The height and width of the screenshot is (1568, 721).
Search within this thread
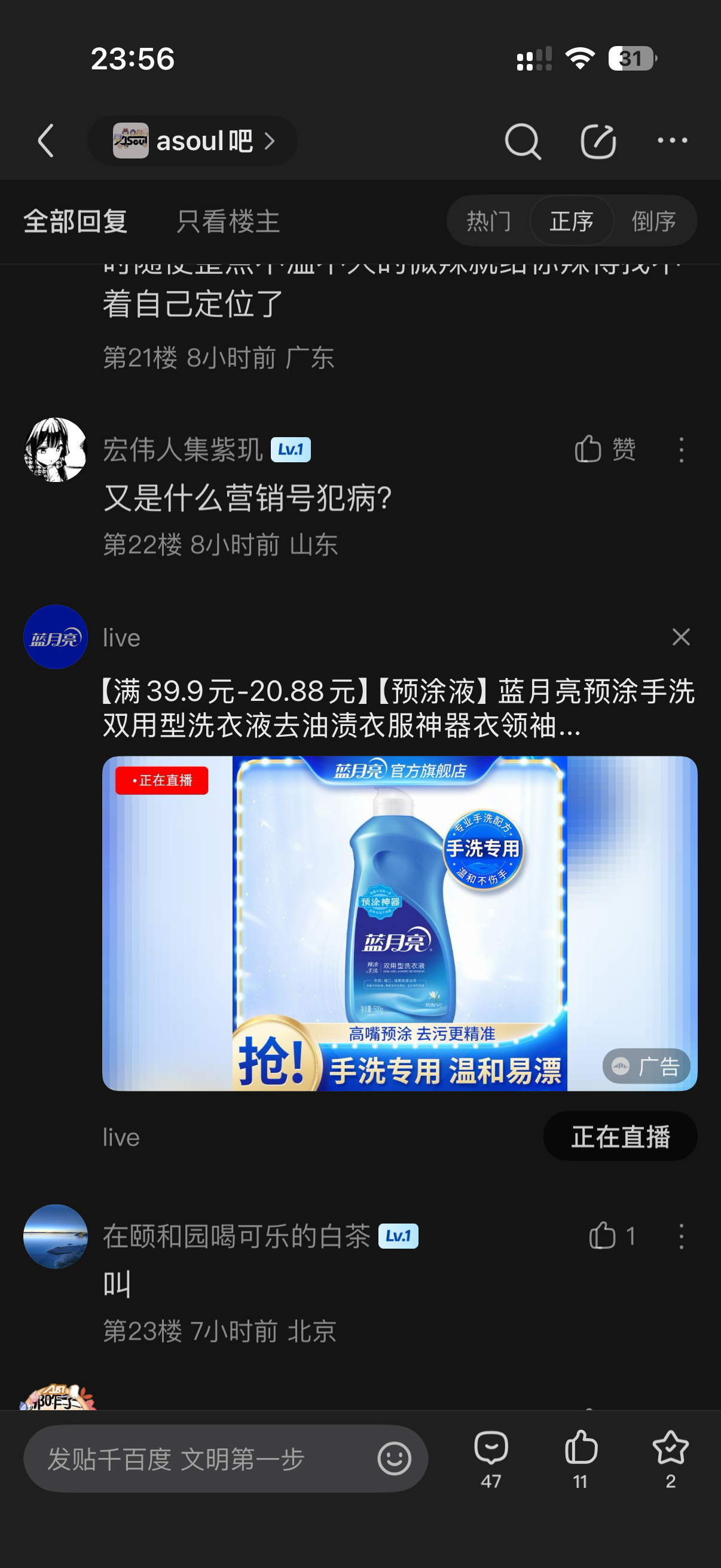pos(522,141)
